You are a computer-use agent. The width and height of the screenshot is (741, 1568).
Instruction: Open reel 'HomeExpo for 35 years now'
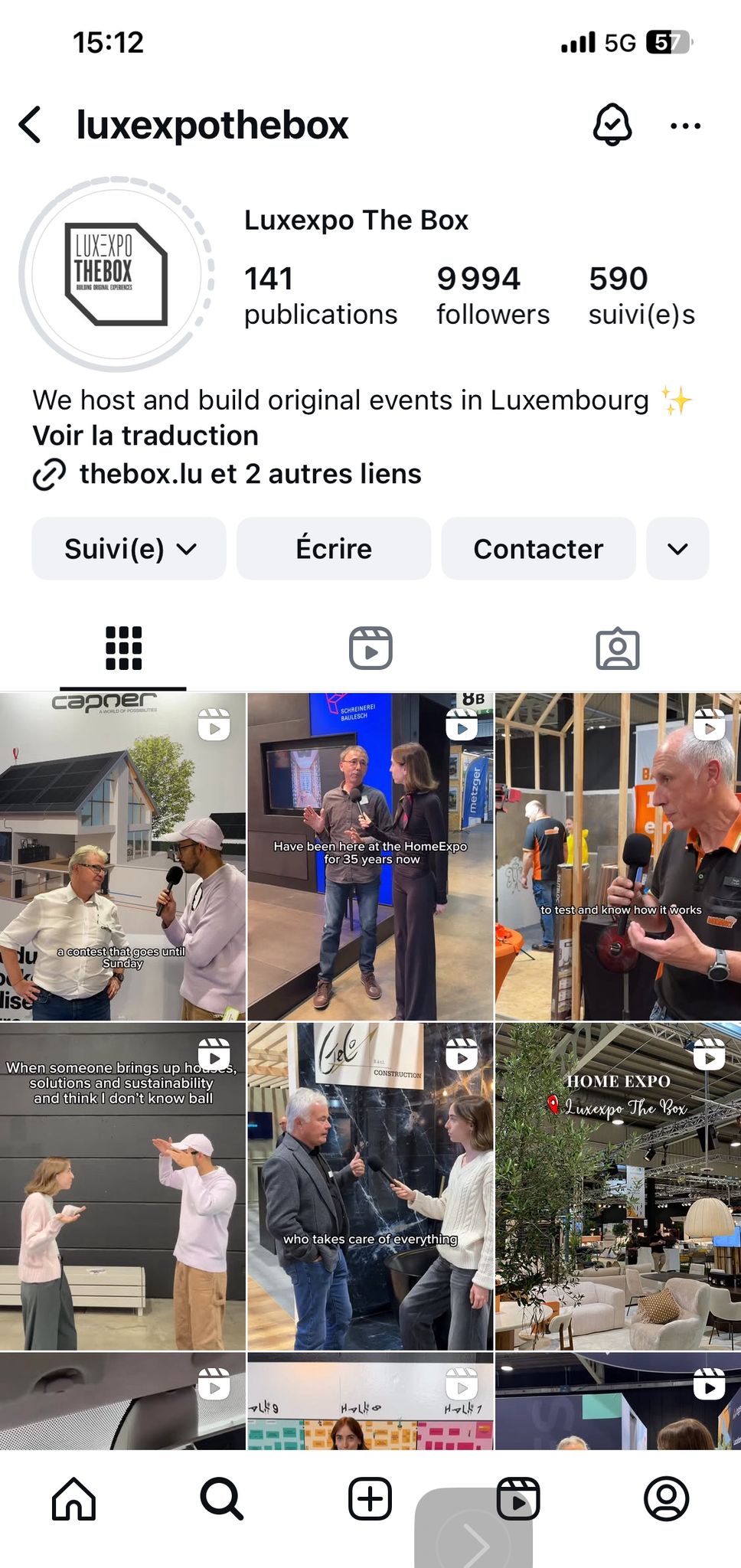click(x=370, y=857)
